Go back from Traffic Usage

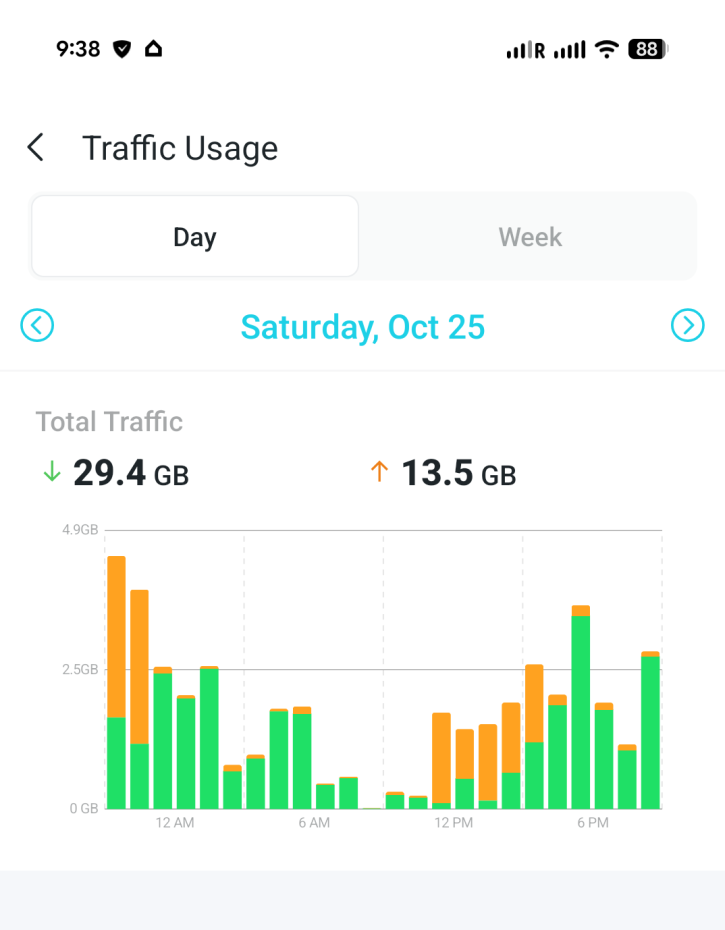click(x=36, y=148)
